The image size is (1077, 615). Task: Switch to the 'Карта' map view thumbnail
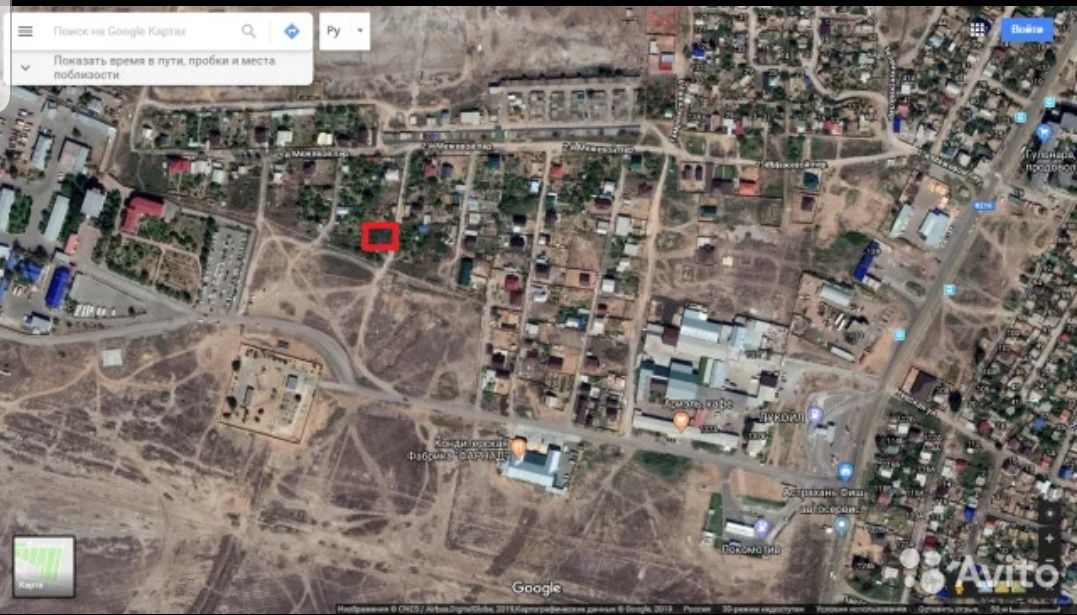pos(43,566)
